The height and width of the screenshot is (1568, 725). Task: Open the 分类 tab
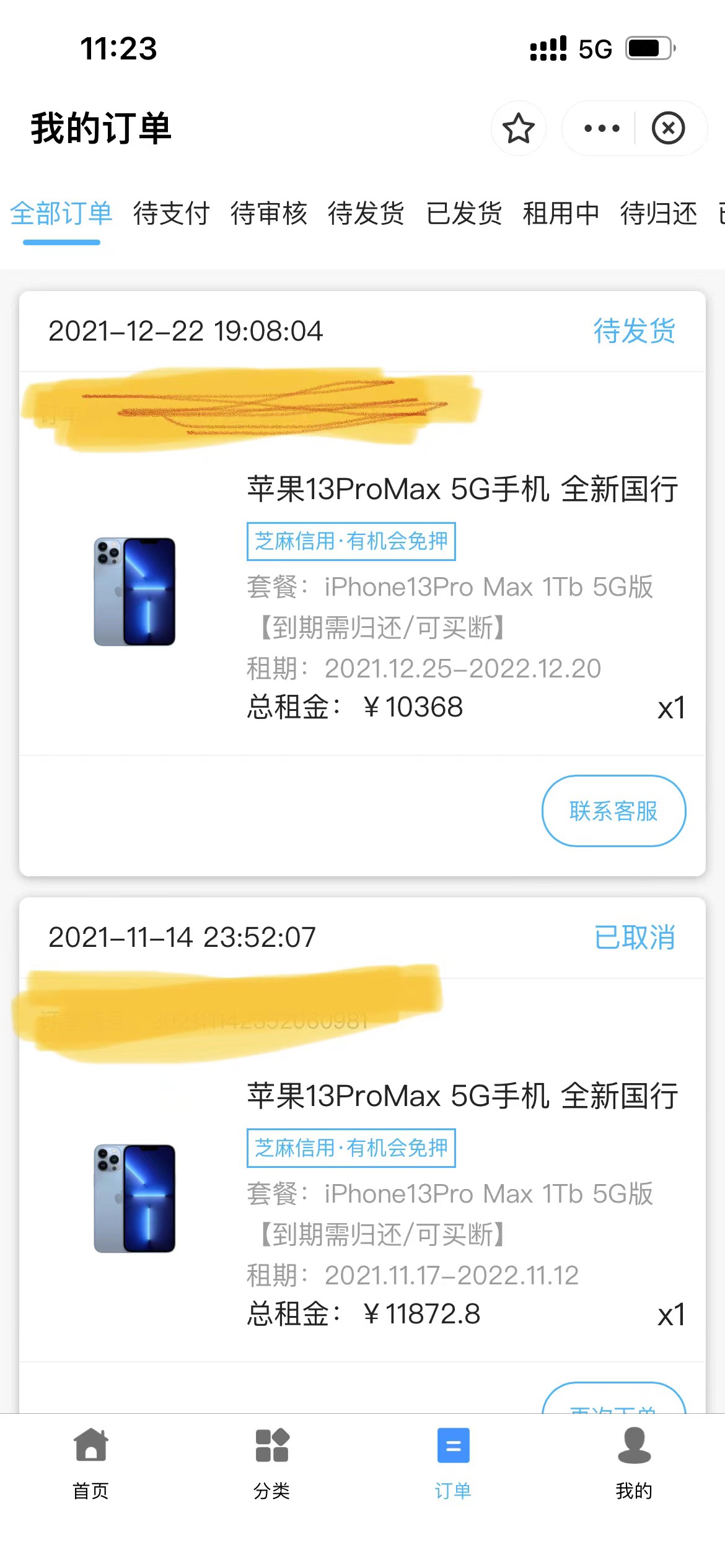click(x=271, y=1463)
